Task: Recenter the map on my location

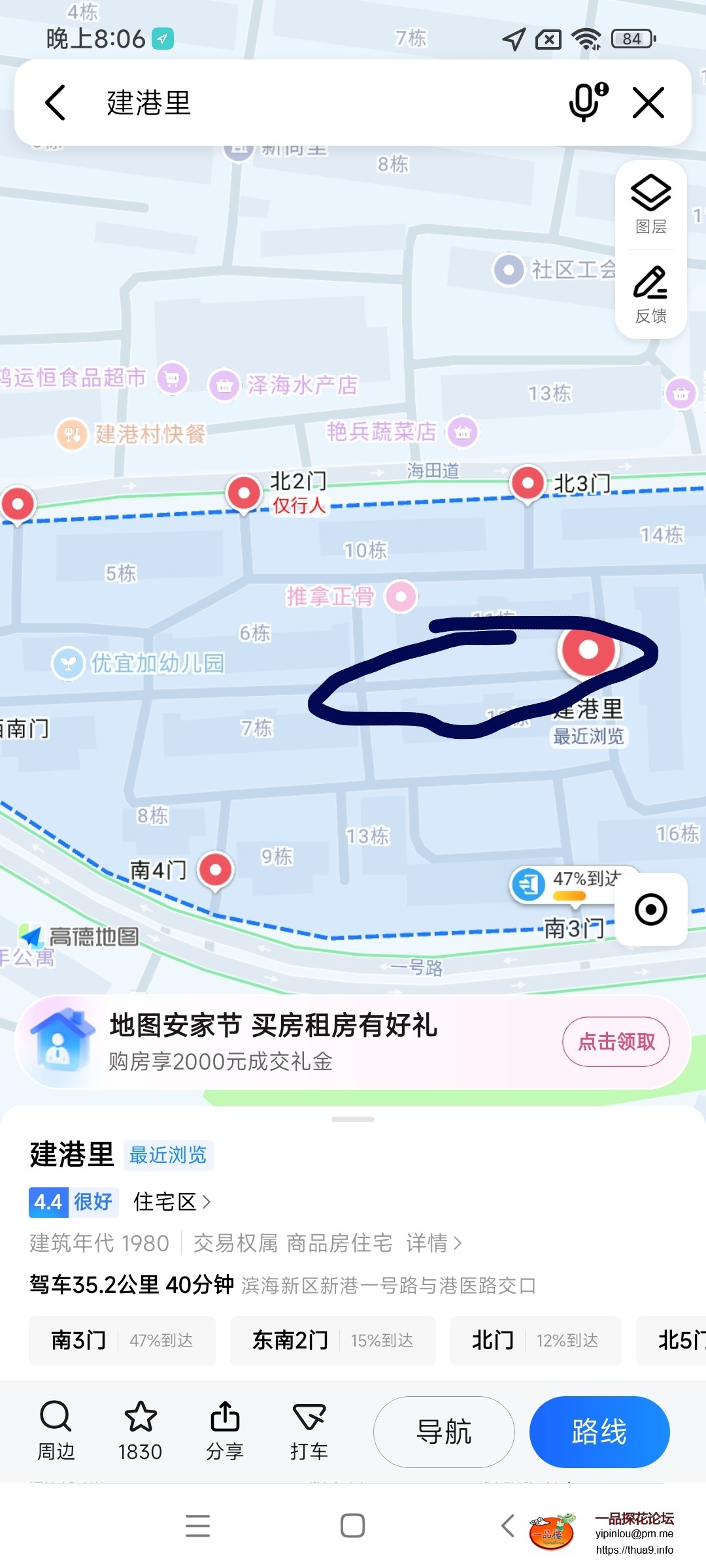Action: [650, 909]
